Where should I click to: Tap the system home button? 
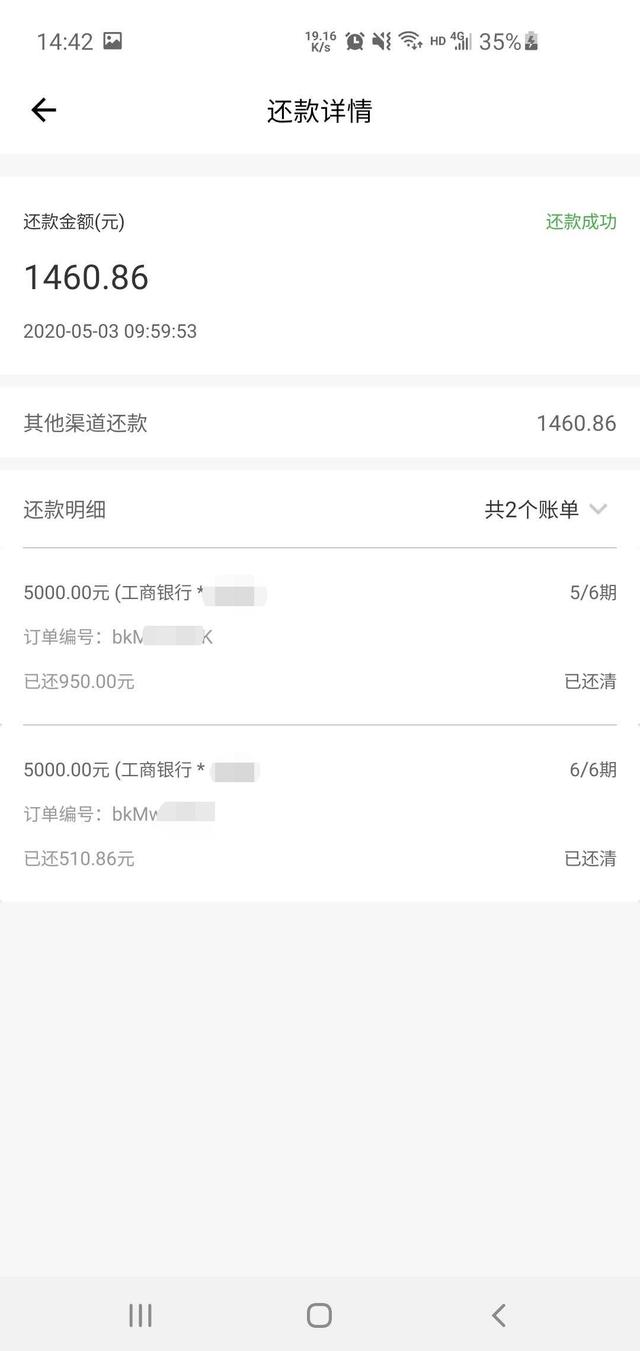319,1315
